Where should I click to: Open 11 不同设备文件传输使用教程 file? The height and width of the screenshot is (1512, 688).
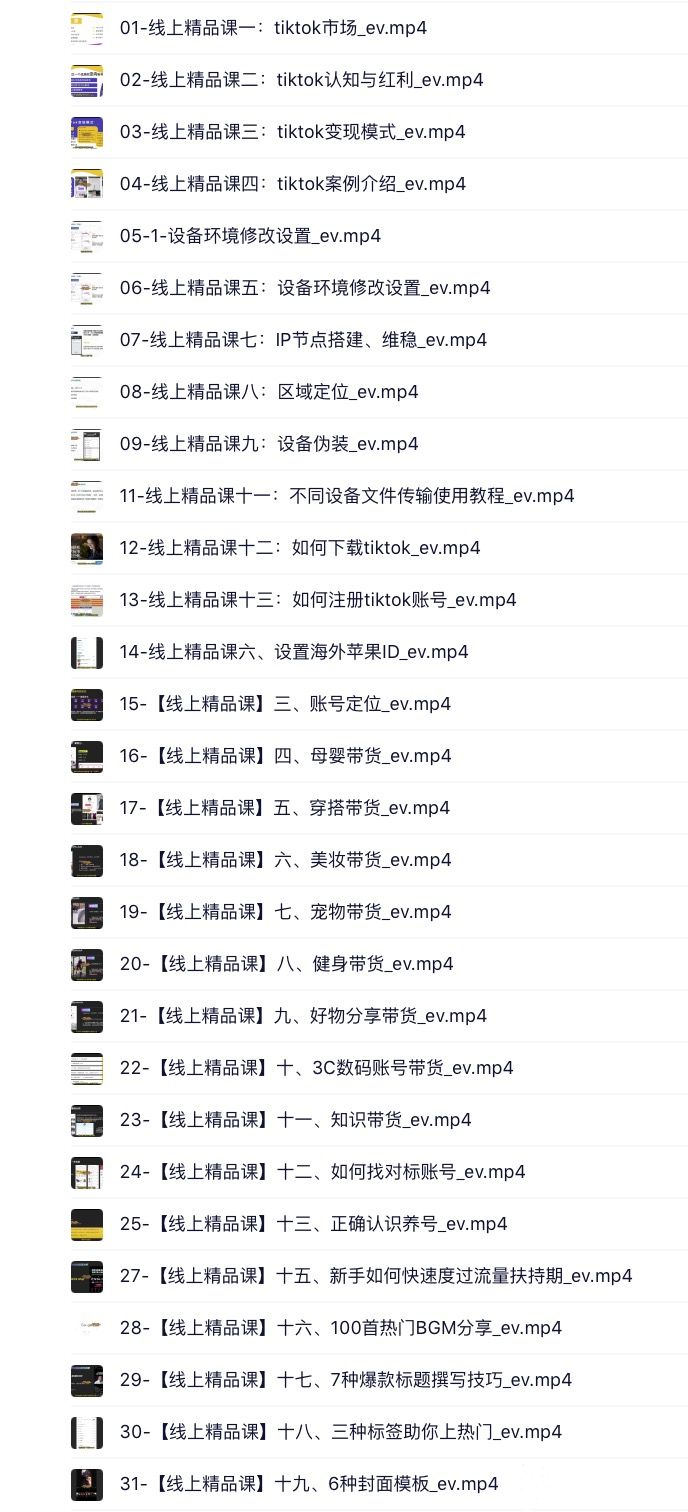347,496
